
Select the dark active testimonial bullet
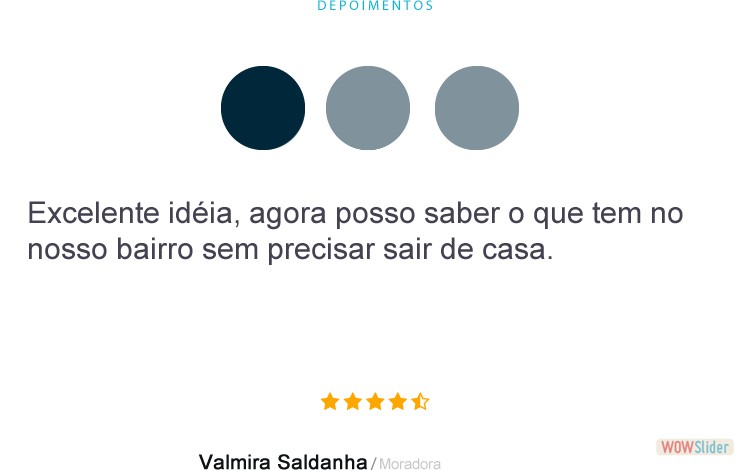(x=263, y=108)
